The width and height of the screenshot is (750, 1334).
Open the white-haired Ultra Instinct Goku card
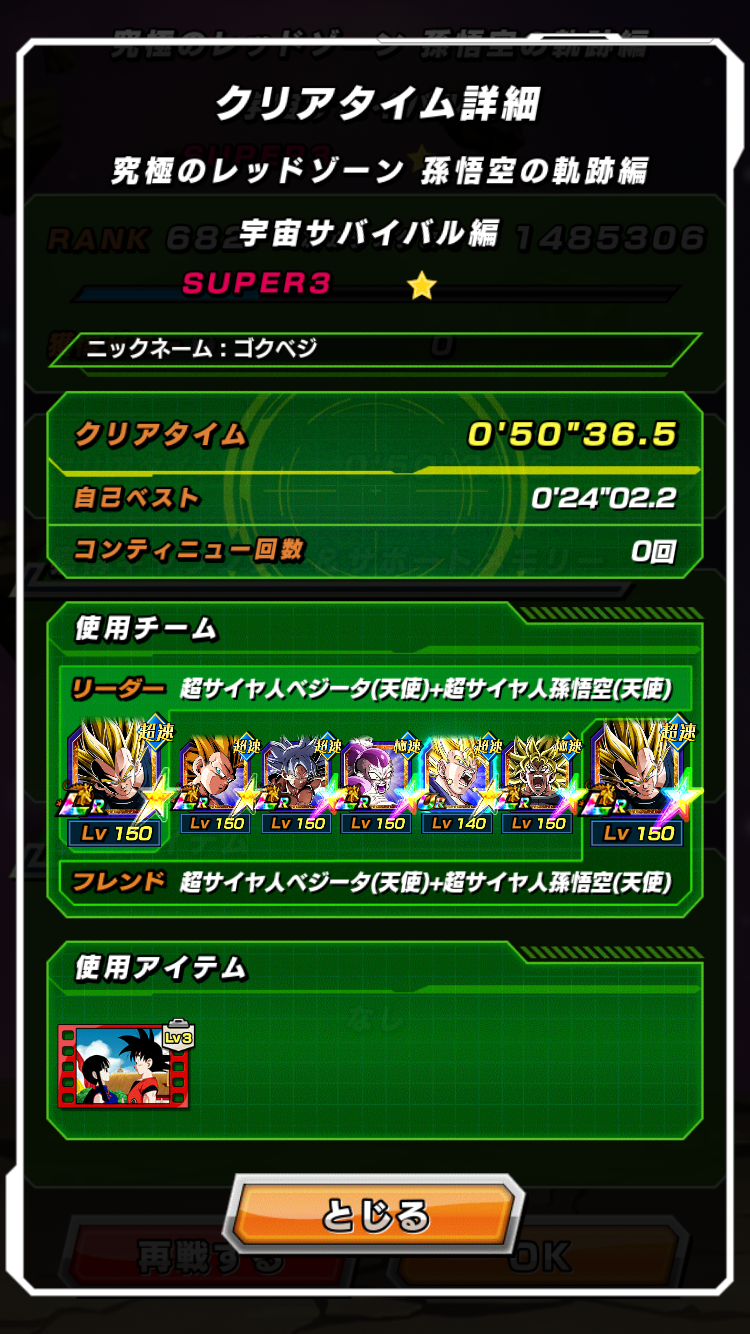[x=298, y=785]
